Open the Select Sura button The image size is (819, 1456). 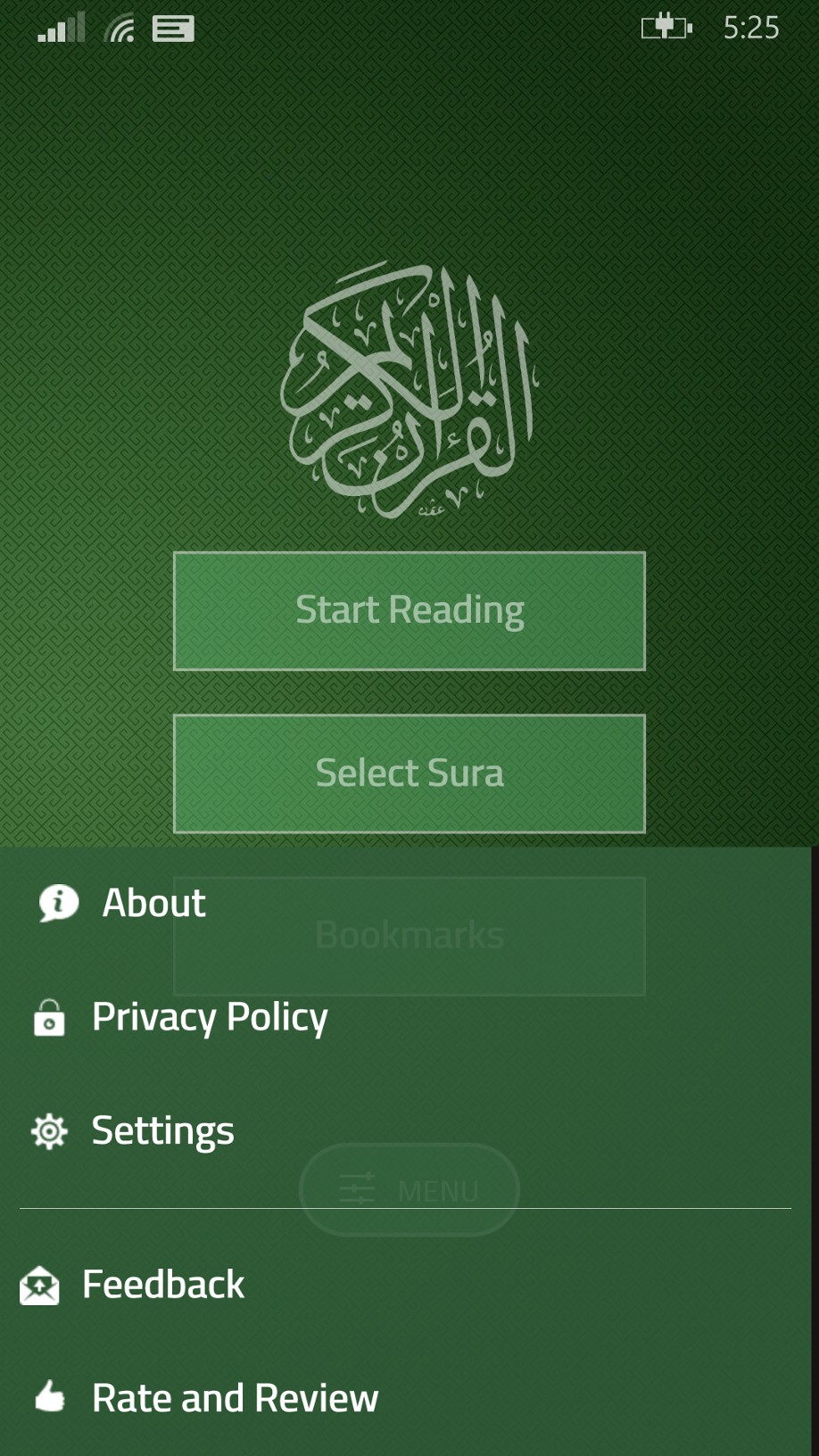click(x=409, y=773)
